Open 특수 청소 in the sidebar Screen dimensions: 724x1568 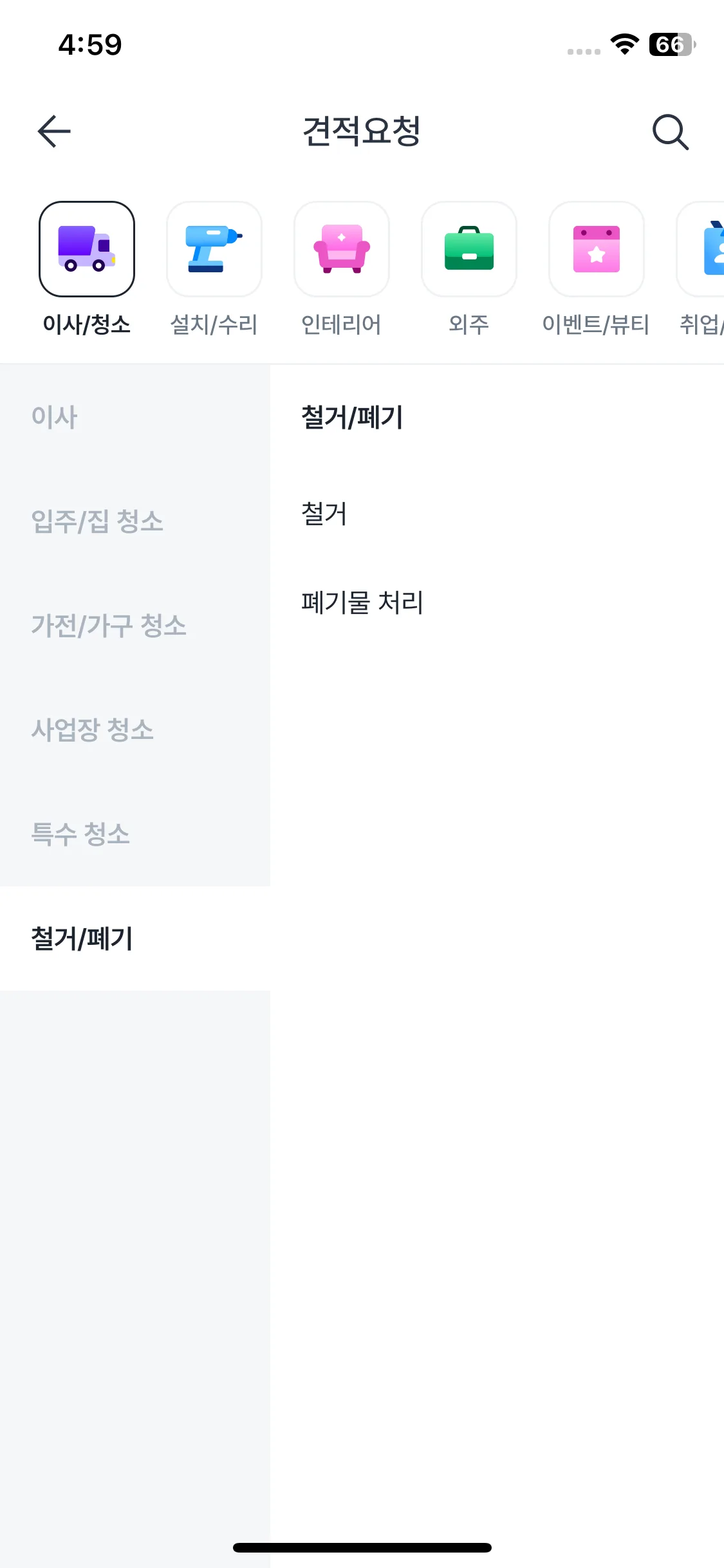coord(135,834)
